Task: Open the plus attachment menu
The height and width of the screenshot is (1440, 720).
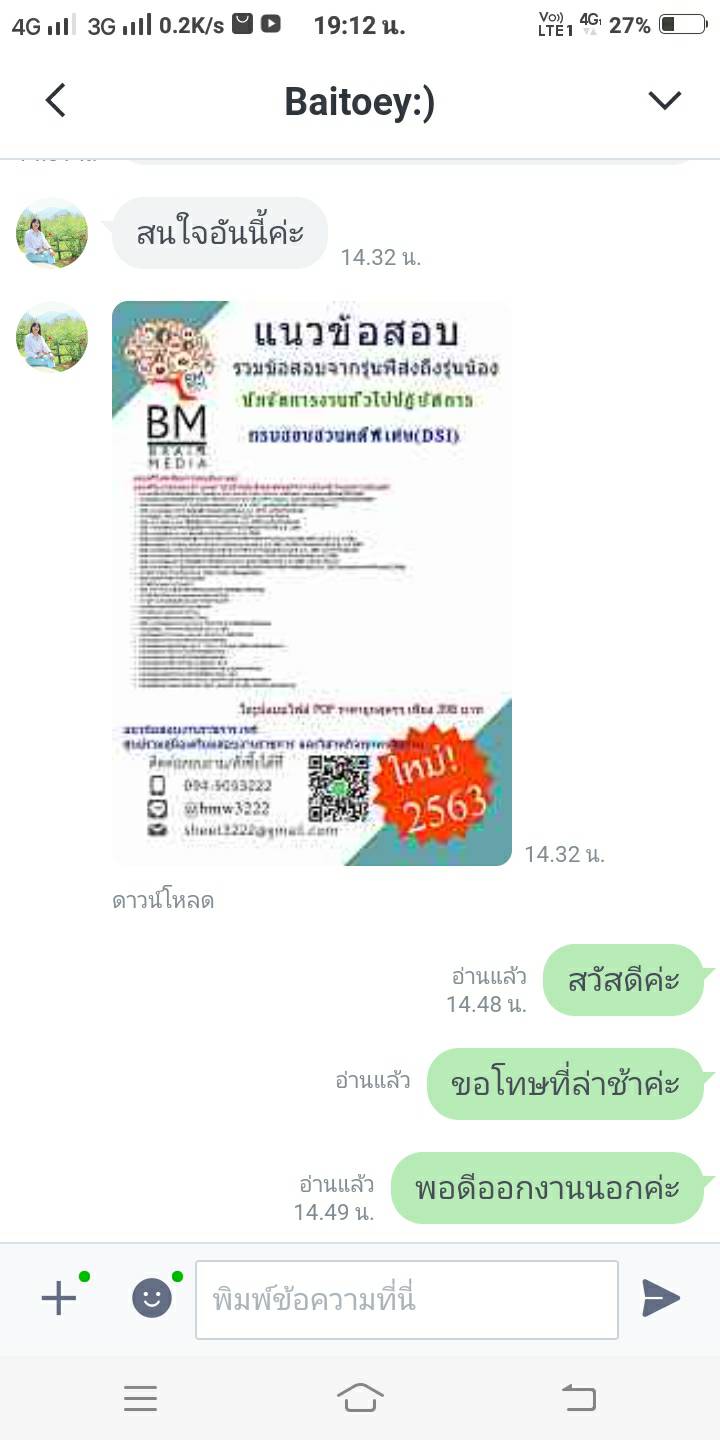Action: click(x=59, y=1299)
